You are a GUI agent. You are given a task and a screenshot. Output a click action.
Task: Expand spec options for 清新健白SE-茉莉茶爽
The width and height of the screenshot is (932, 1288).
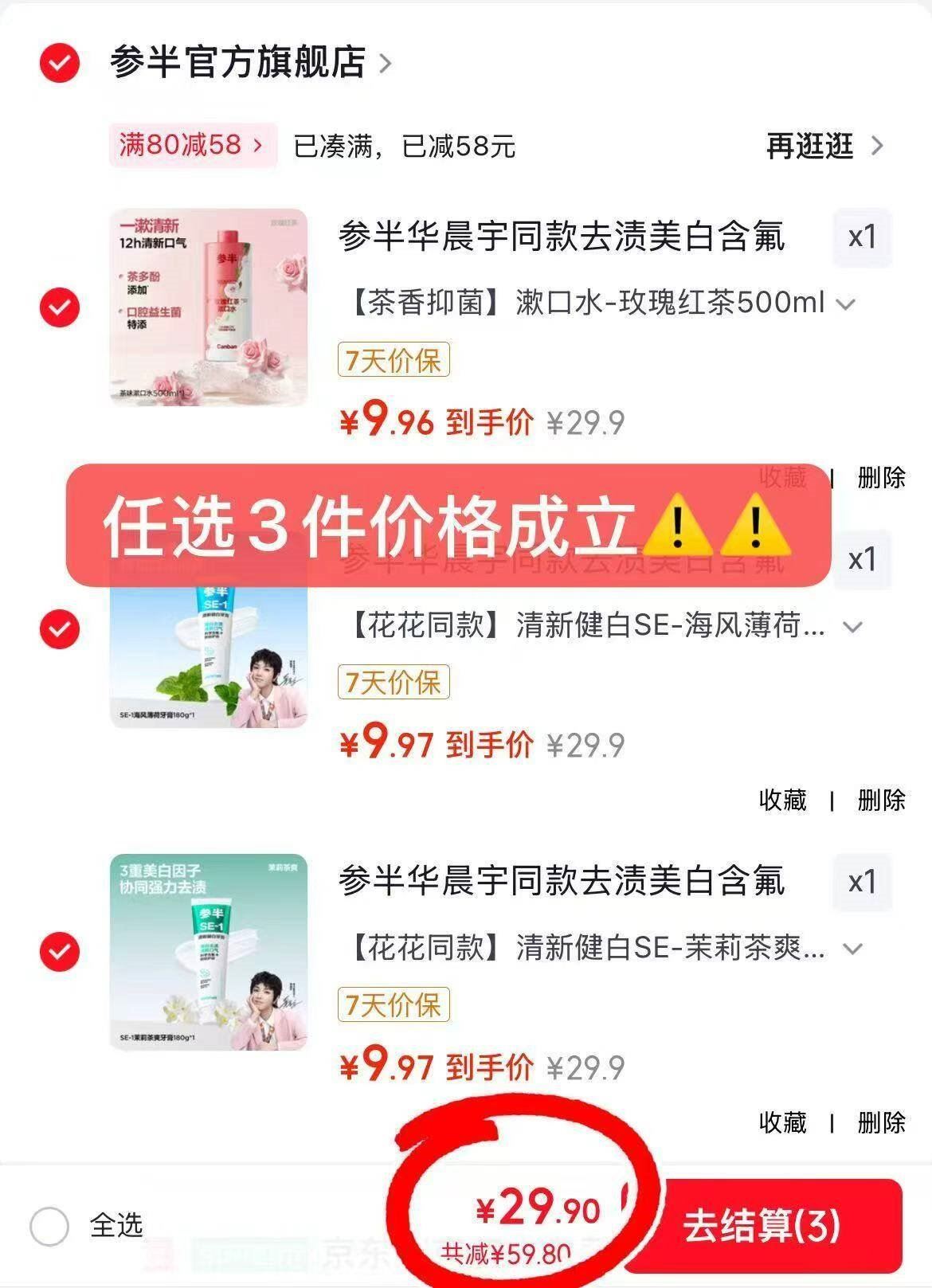852,949
